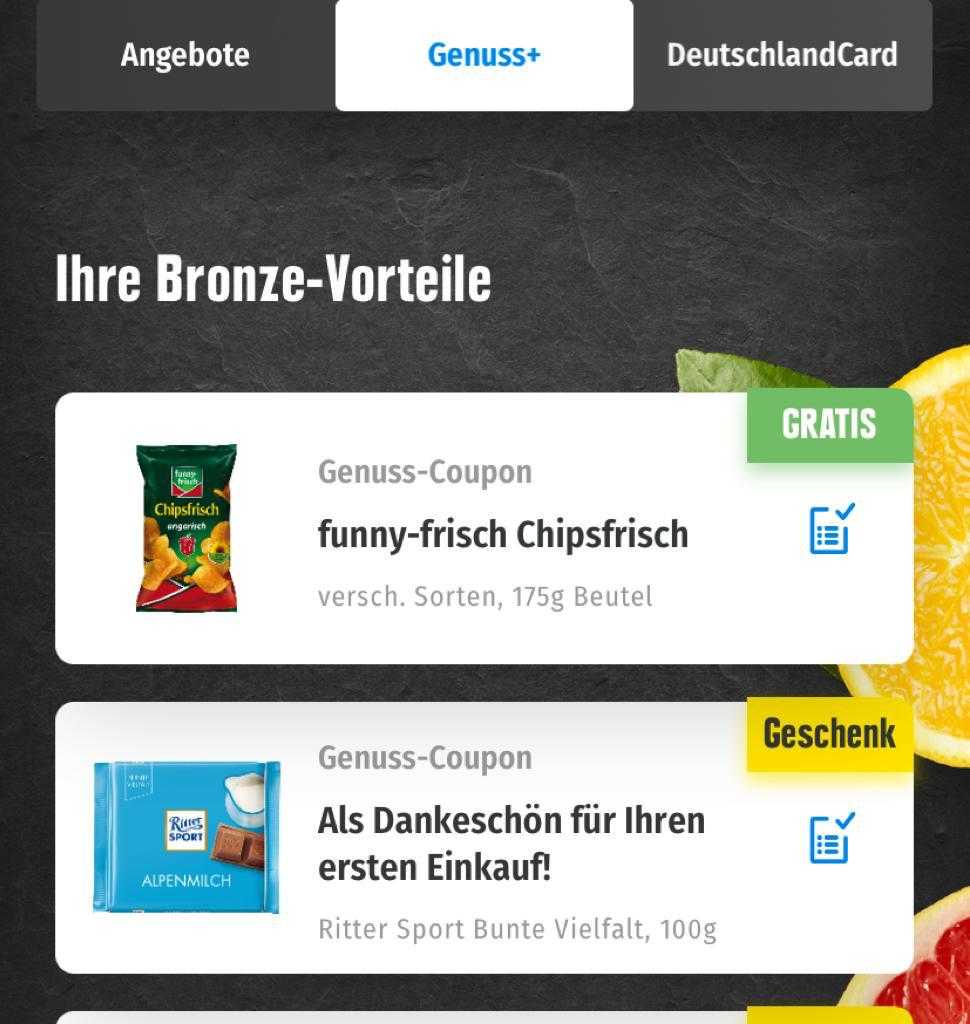Screen dimensions: 970x1024
Task: Open the funny-frisch Chipsfrisch coupon card
Action: 500,535
